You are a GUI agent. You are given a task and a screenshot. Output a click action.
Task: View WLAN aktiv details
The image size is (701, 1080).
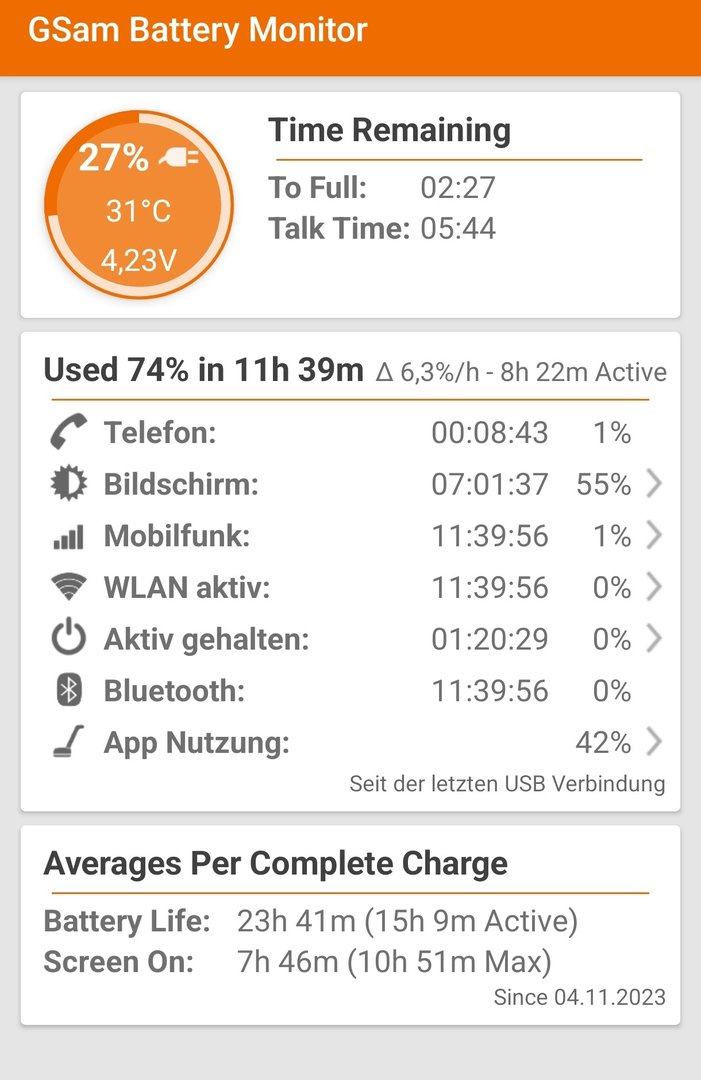350,588
